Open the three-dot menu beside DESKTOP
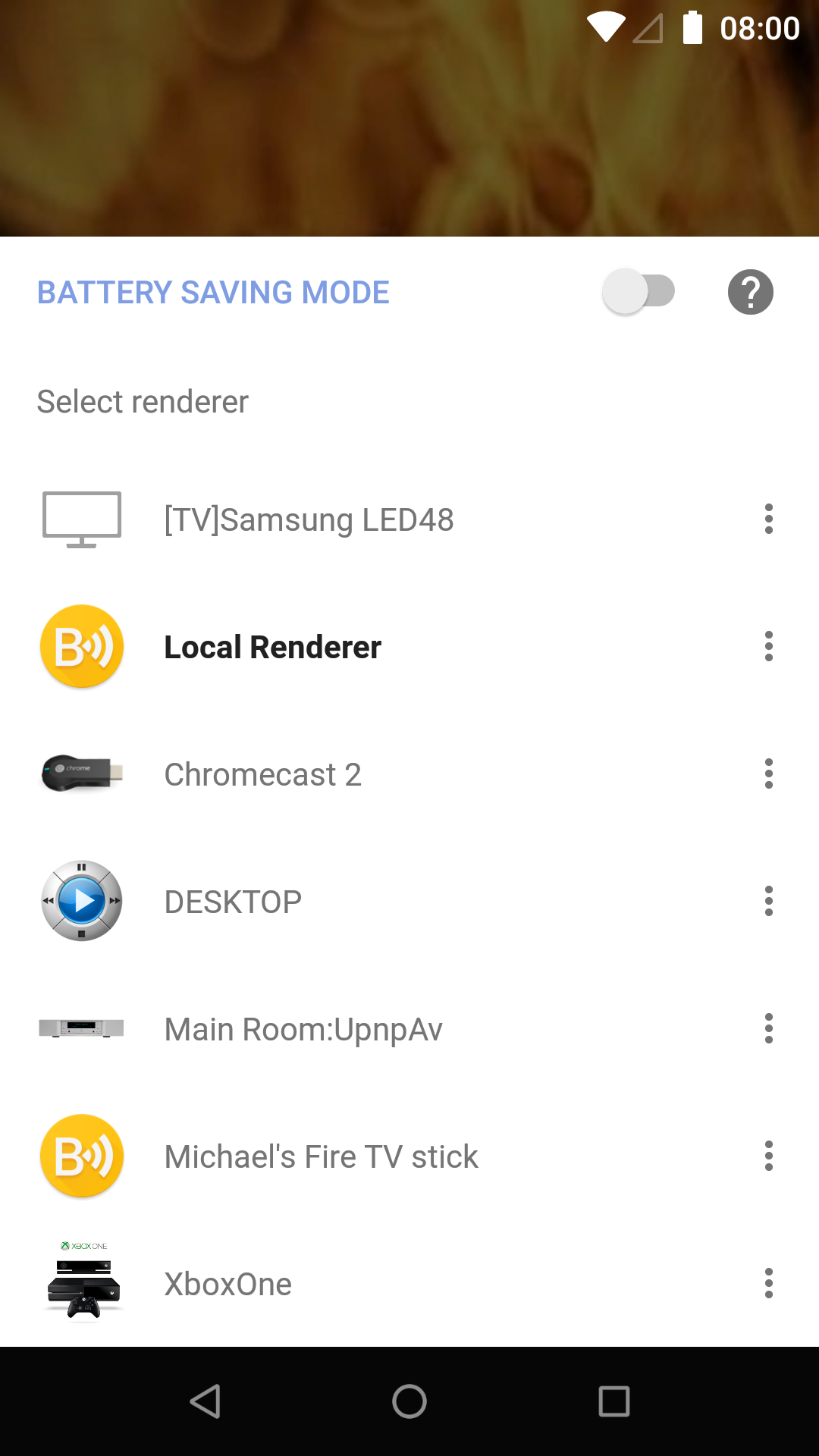819x1456 pixels. (x=768, y=902)
